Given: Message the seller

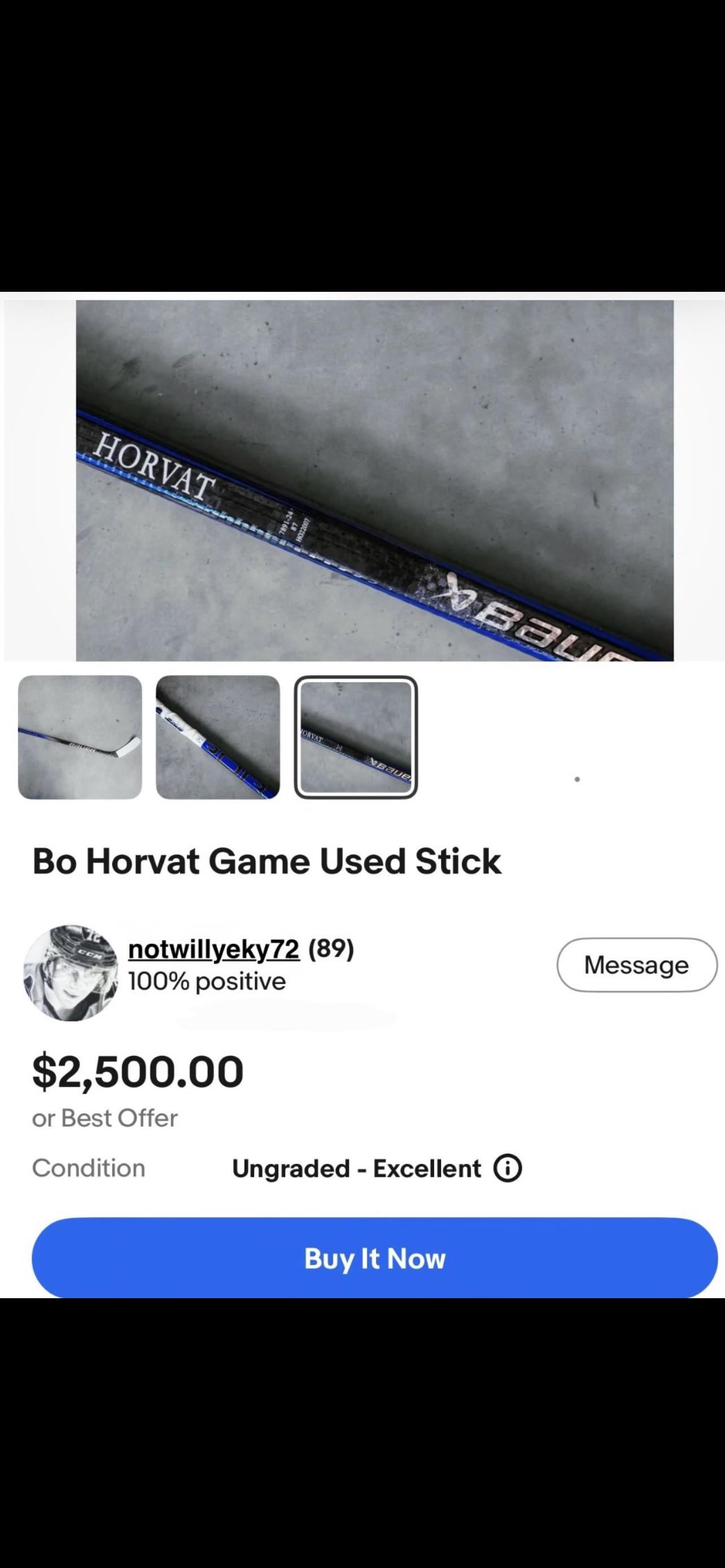Looking at the screenshot, I should 636,965.
